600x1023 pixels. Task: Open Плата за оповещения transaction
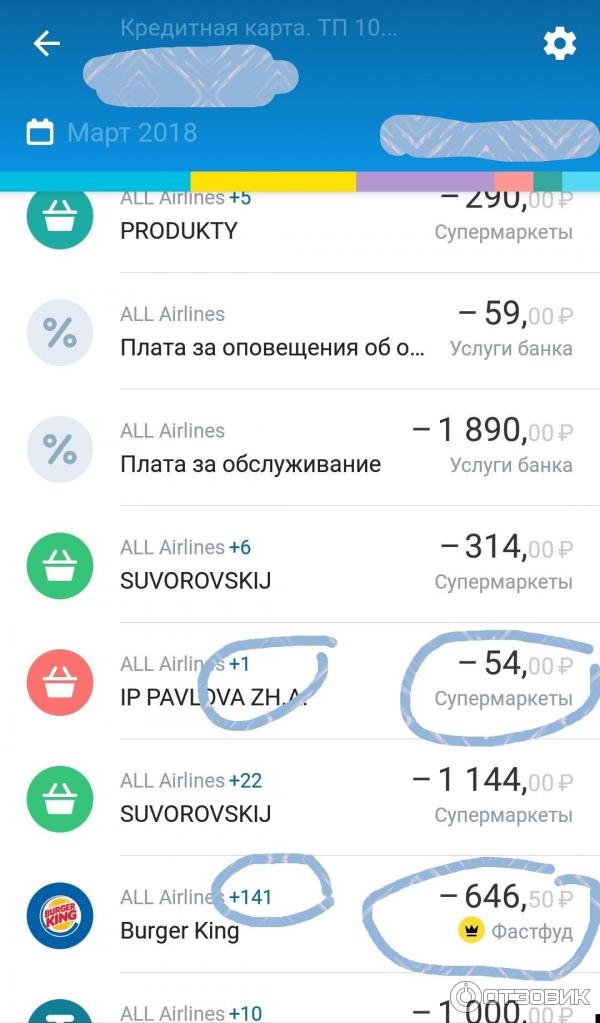pos(300,331)
